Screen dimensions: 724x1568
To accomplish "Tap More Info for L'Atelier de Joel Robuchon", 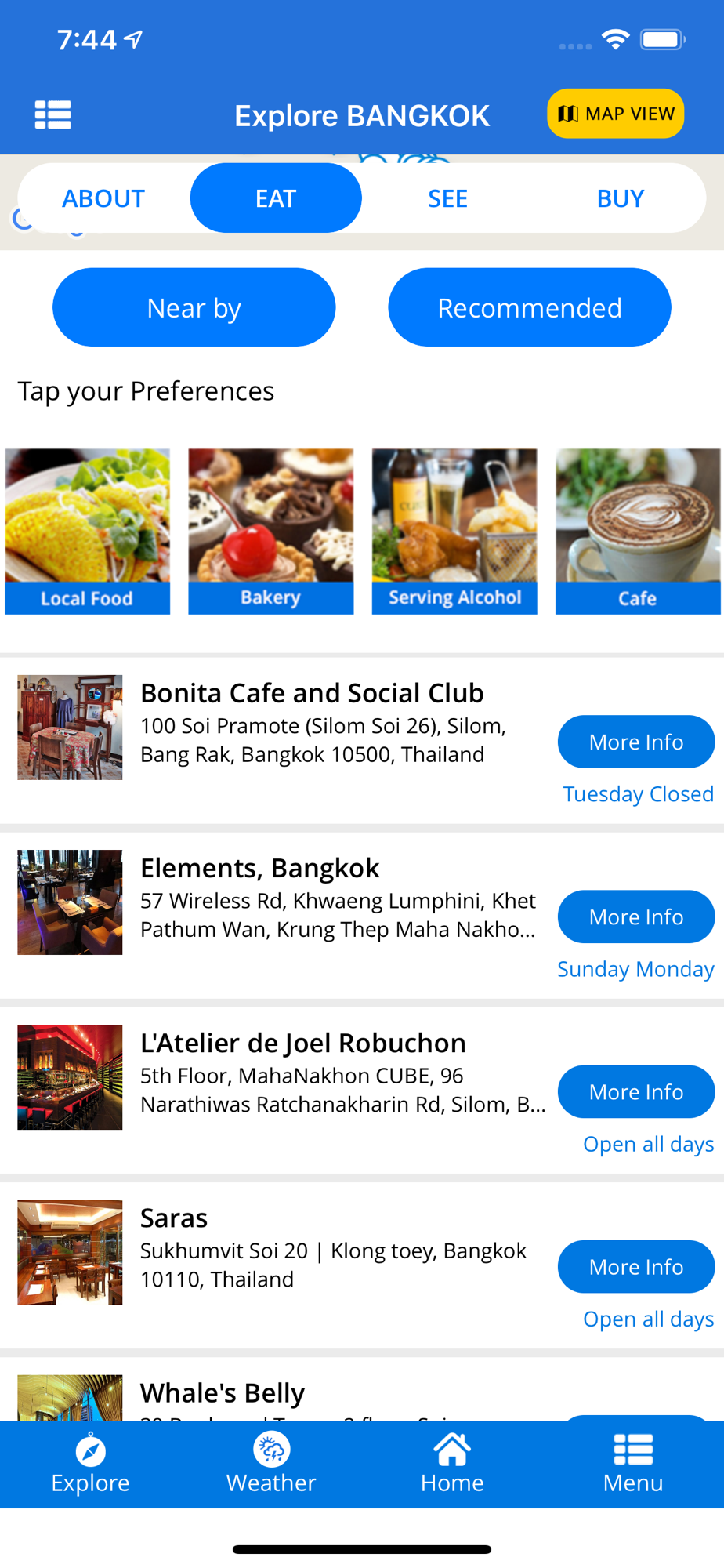I will point(635,1091).
